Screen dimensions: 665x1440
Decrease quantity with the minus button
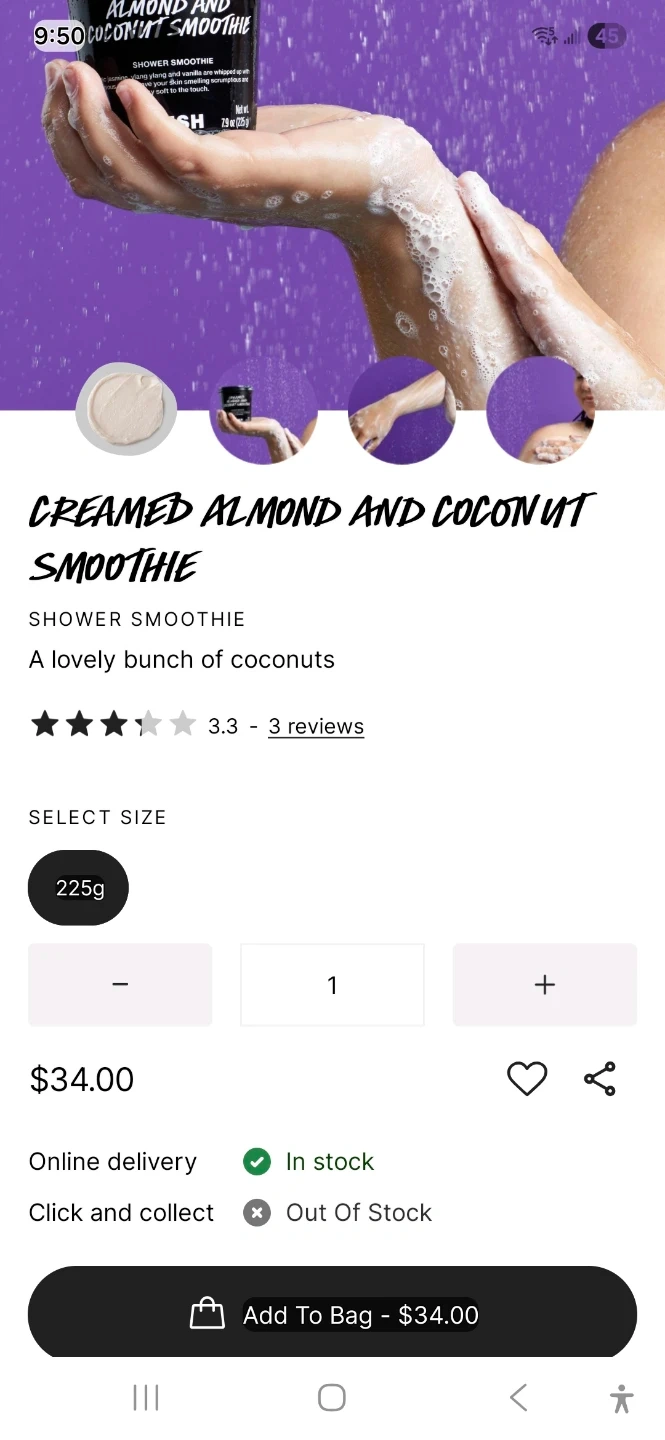(x=120, y=985)
